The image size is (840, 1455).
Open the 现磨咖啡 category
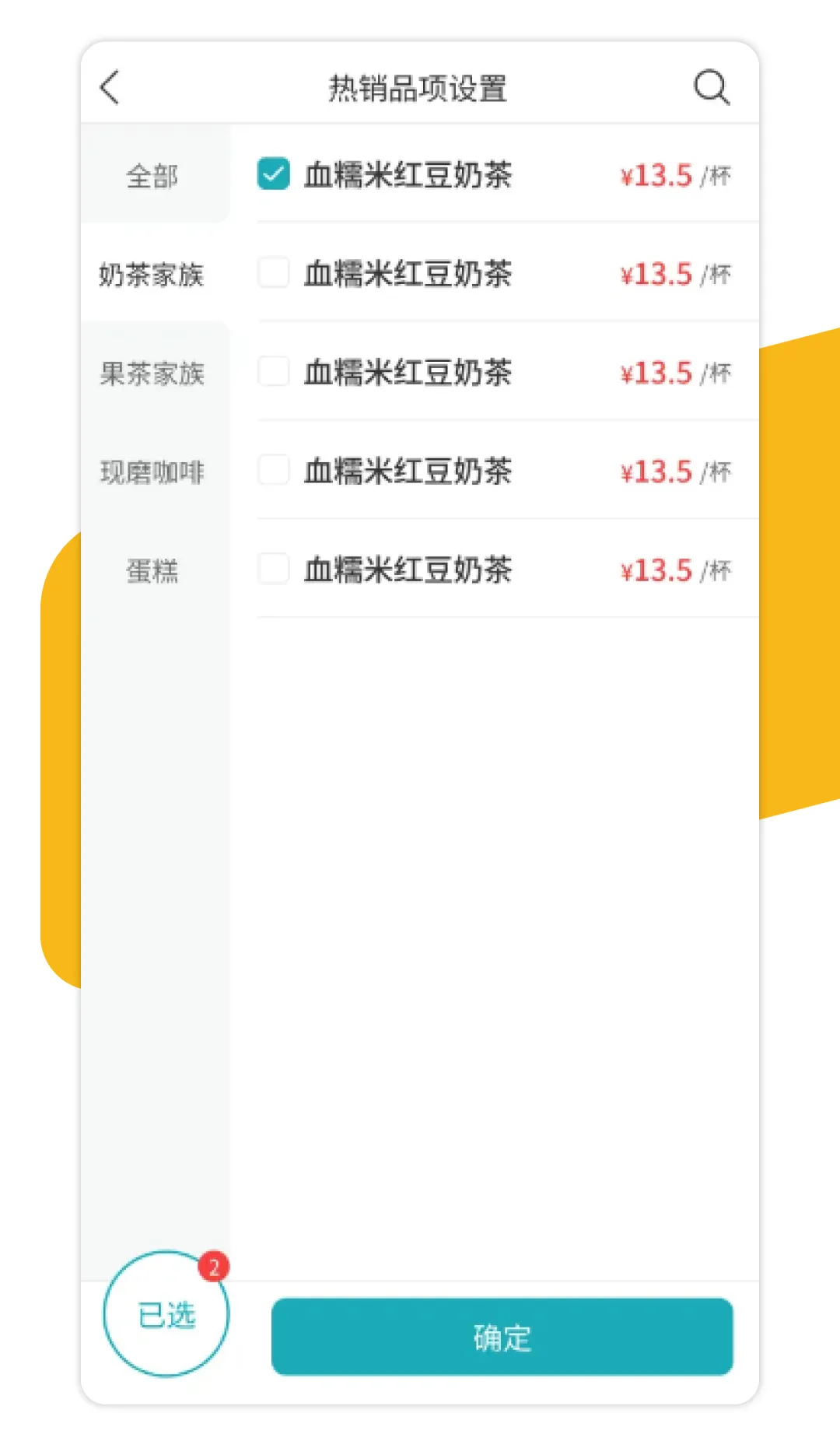[153, 472]
